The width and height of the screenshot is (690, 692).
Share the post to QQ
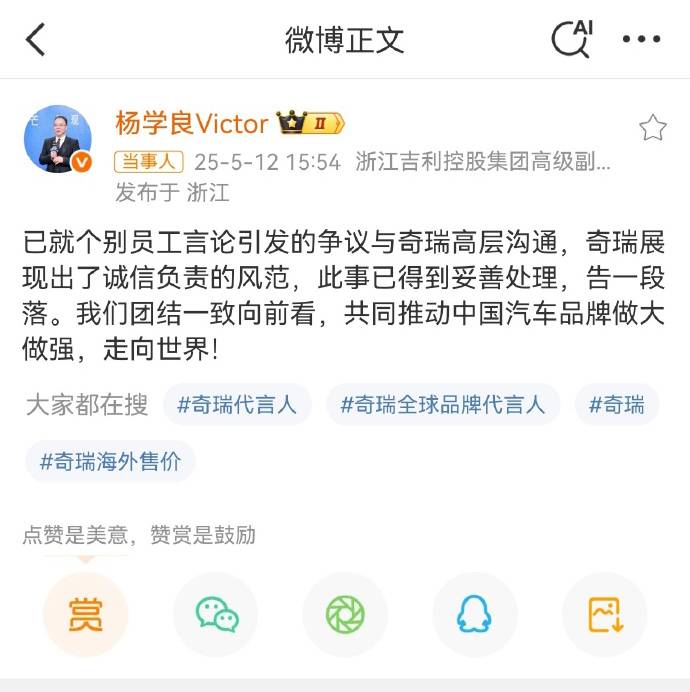pyautogui.click(x=474, y=614)
